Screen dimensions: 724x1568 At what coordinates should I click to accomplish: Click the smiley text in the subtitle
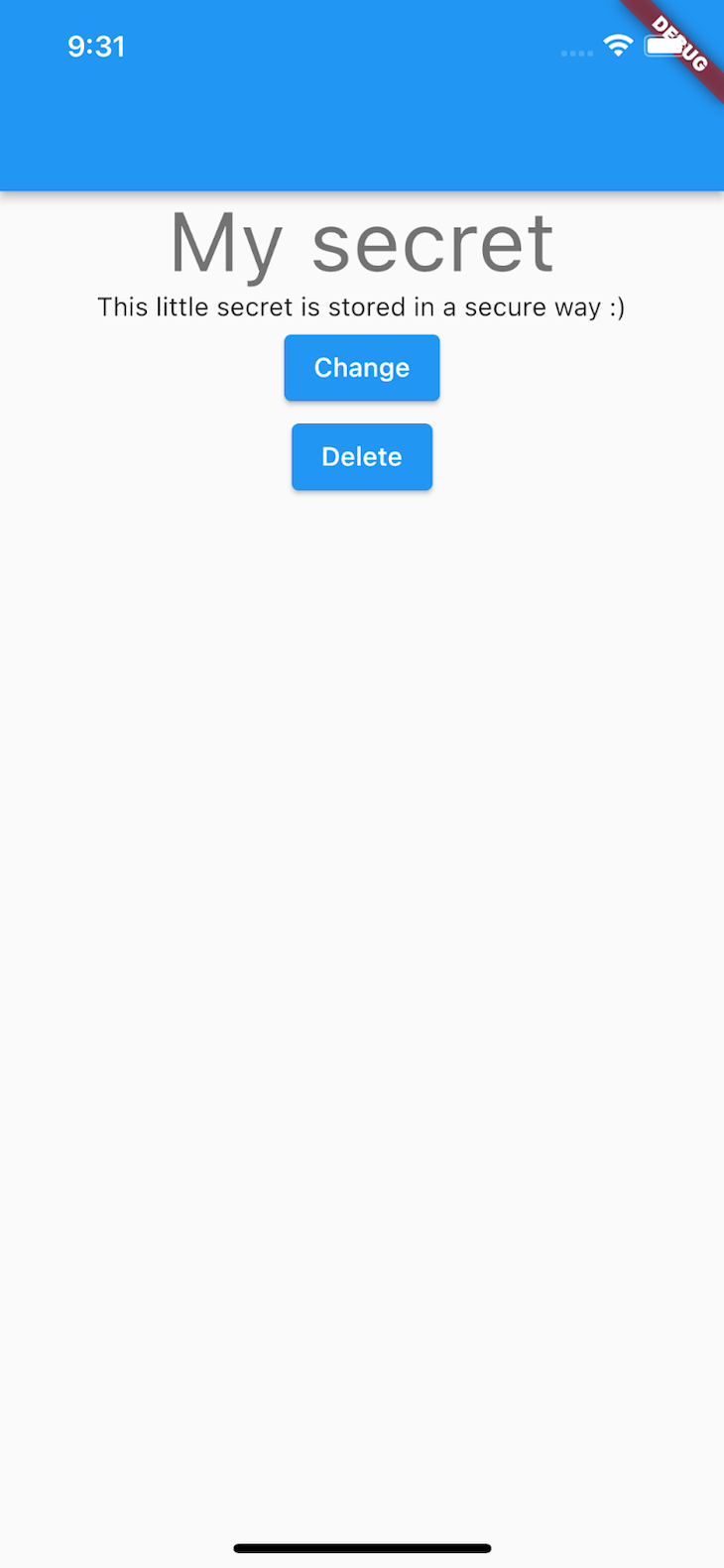pyautogui.click(x=615, y=307)
